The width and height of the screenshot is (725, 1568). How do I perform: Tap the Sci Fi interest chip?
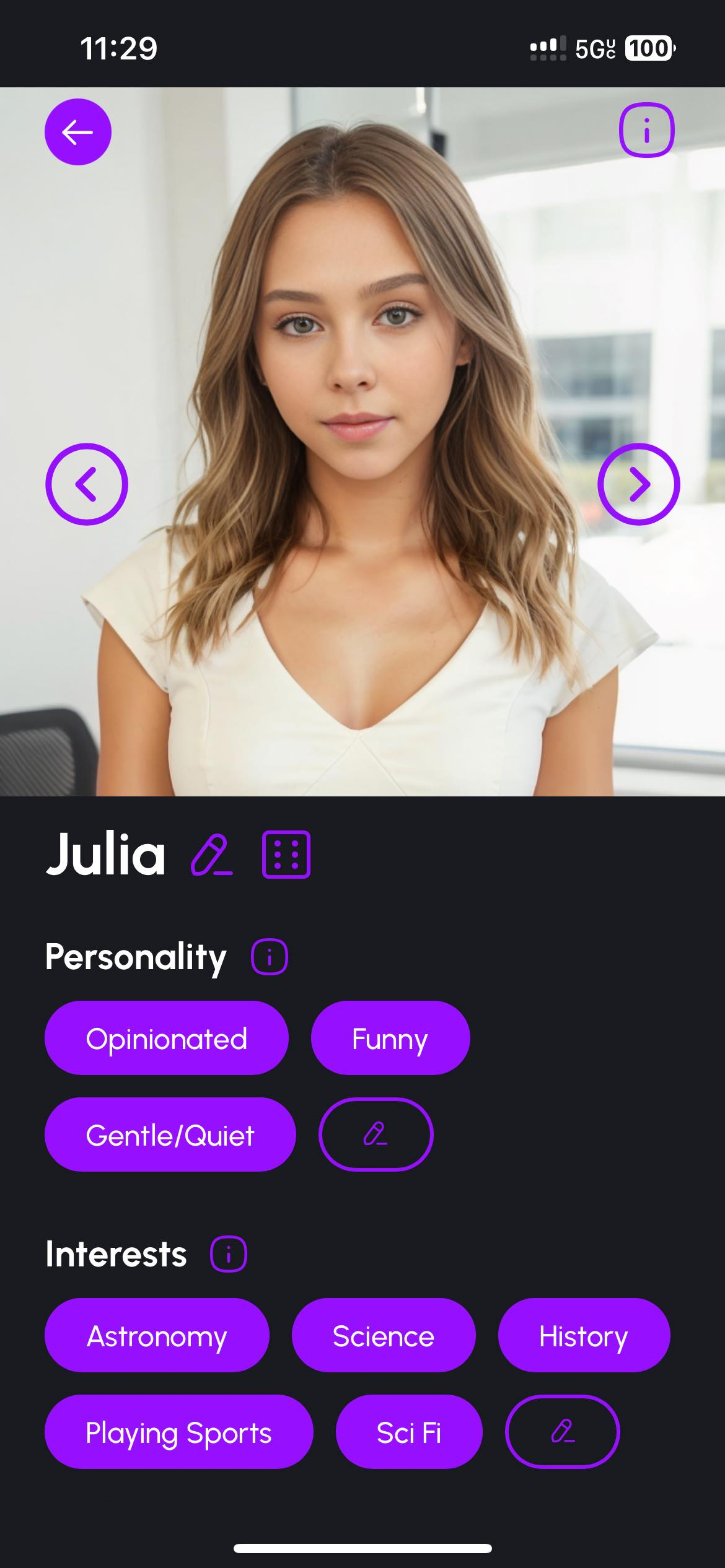(x=409, y=1432)
